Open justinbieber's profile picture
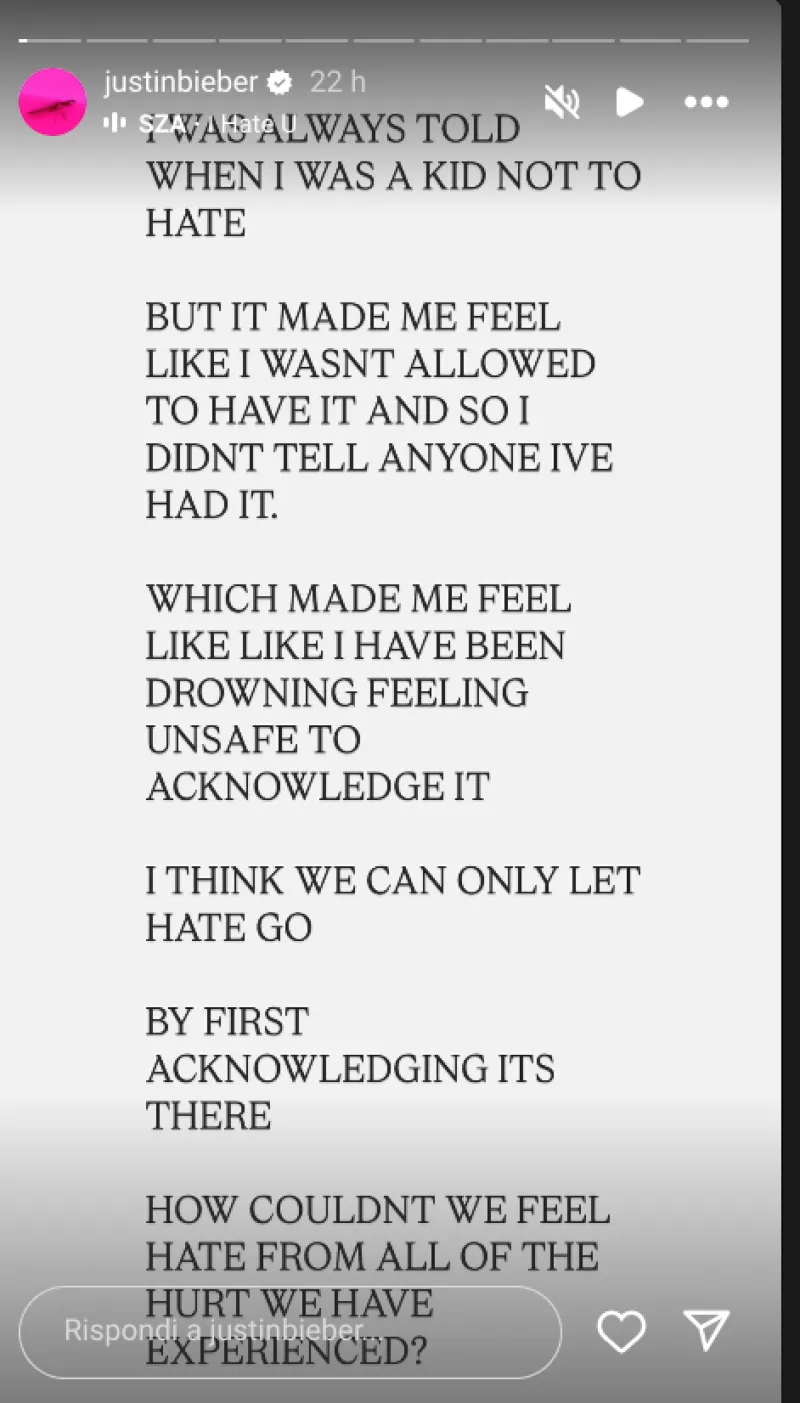The width and height of the screenshot is (800, 1403). (52, 102)
